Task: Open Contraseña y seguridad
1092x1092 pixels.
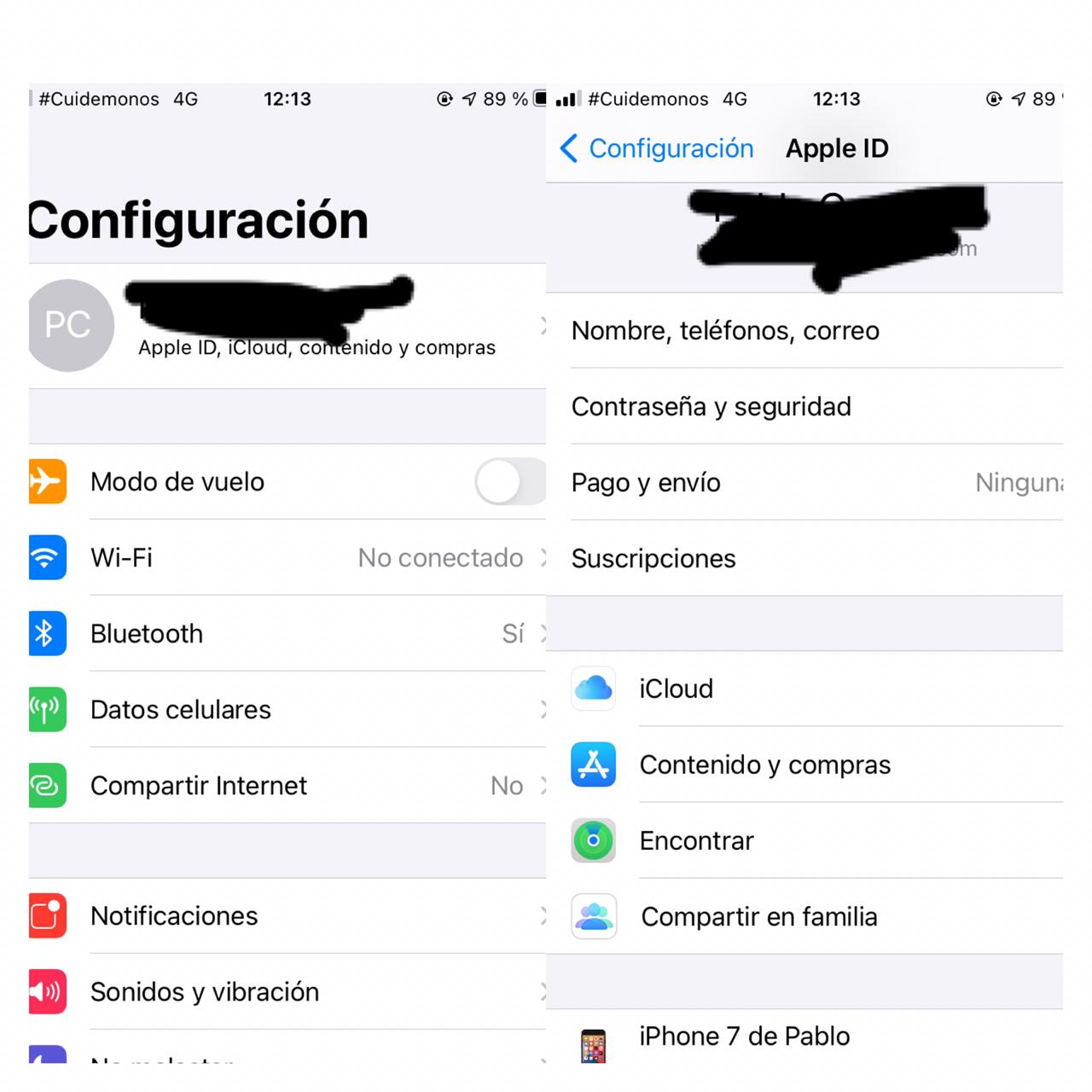Action: click(802, 407)
